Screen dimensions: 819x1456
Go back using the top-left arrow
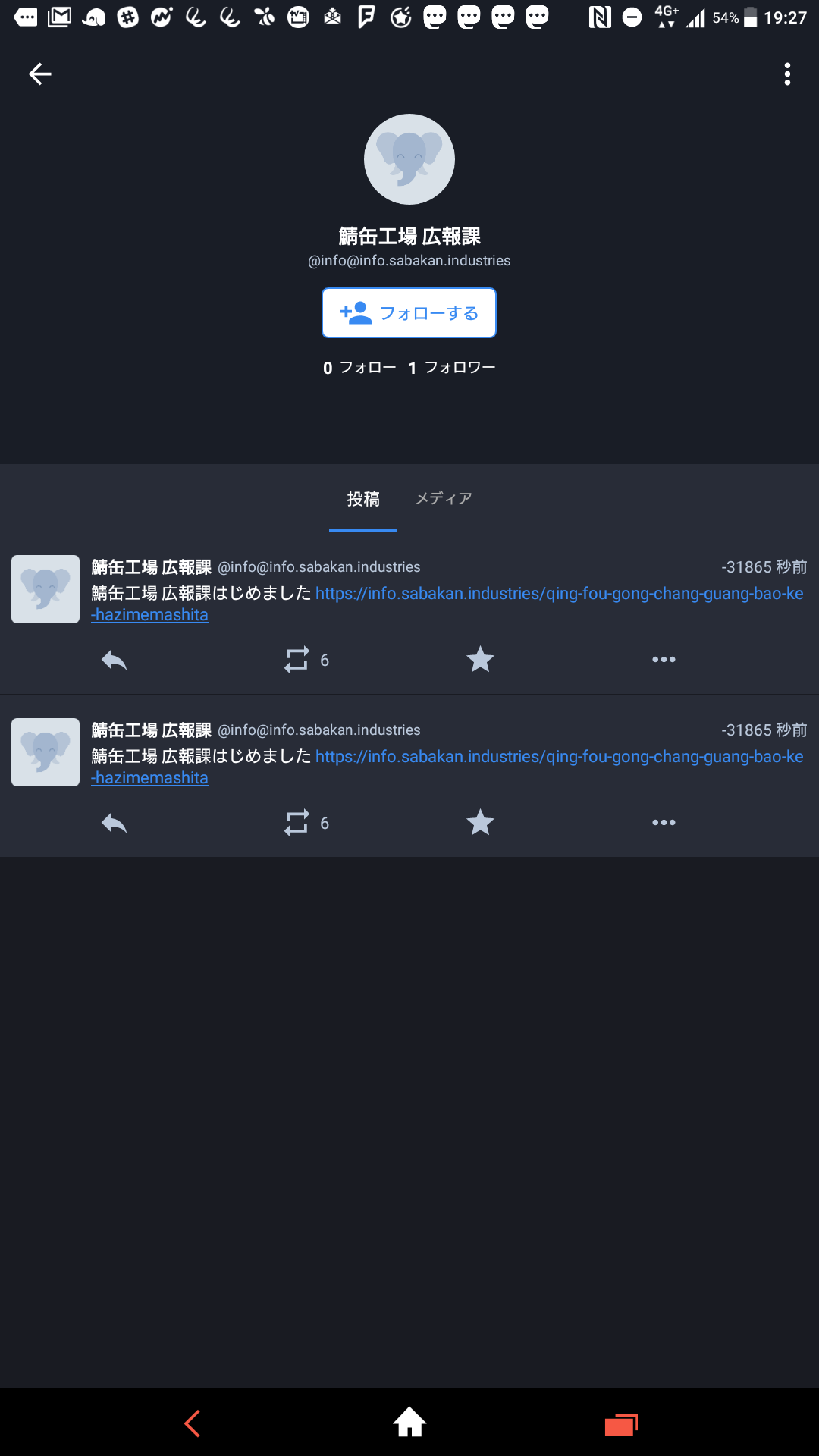click(x=39, y=74)
